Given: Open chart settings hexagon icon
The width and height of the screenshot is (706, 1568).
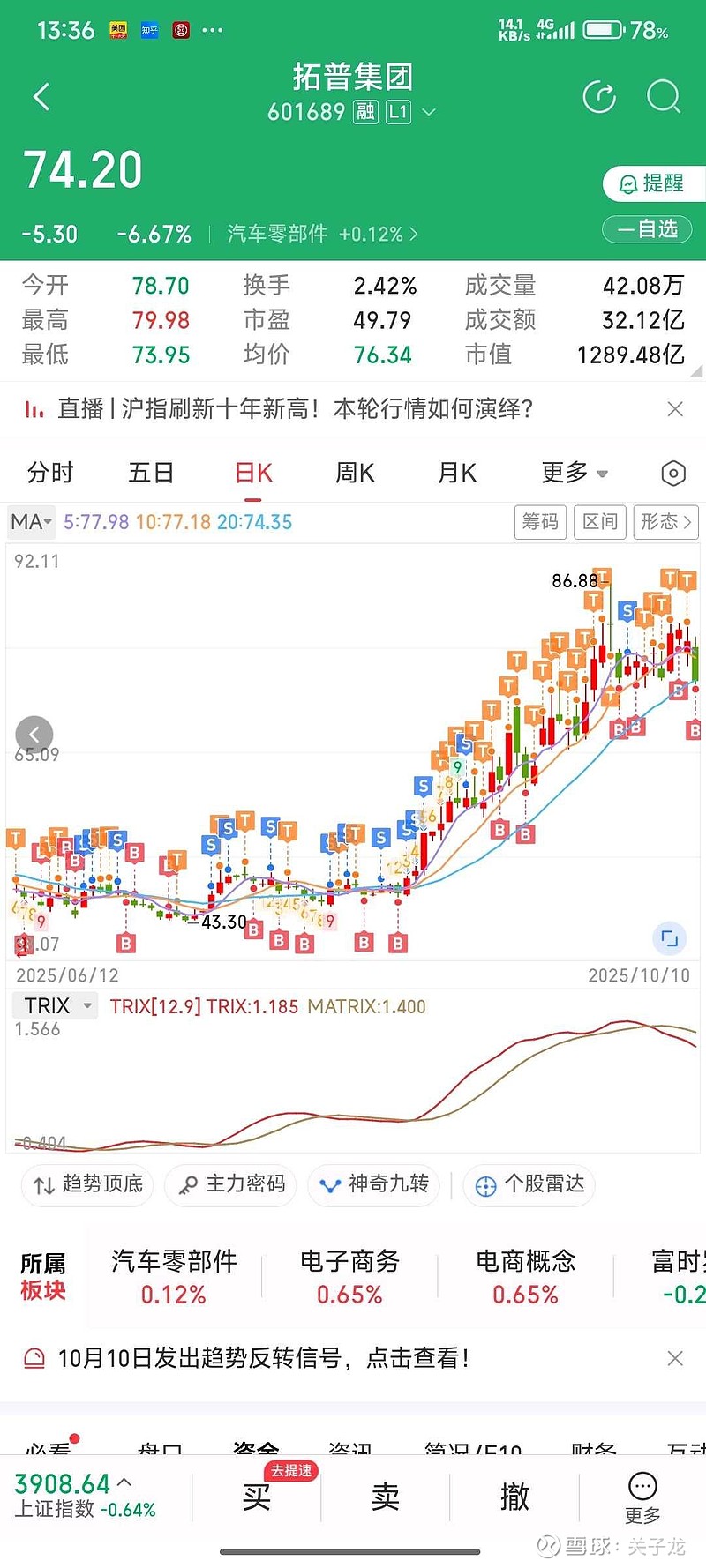Looking at the screenshot, I should click(672, 474).
